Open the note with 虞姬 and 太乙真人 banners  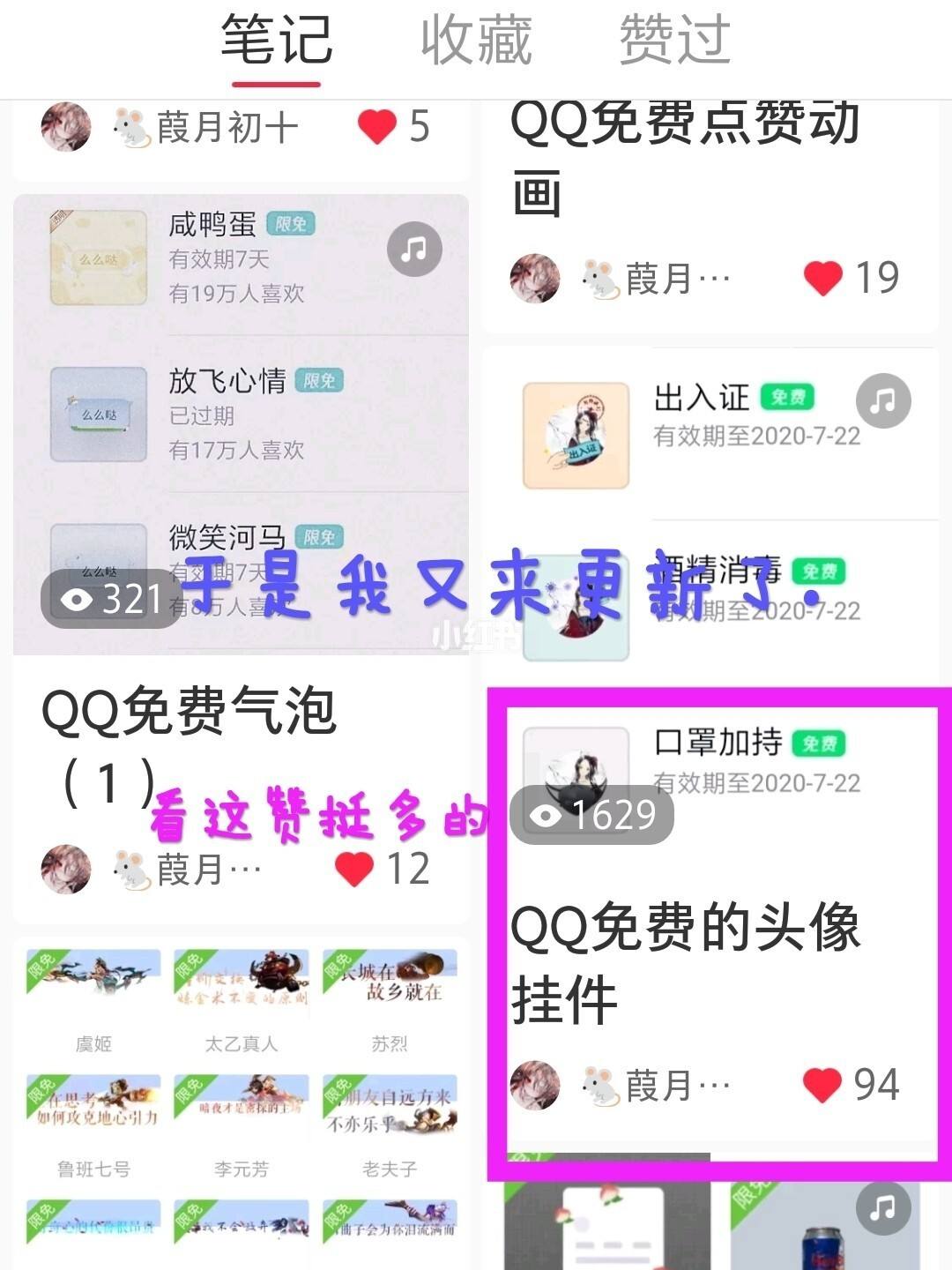(241, 1102)
